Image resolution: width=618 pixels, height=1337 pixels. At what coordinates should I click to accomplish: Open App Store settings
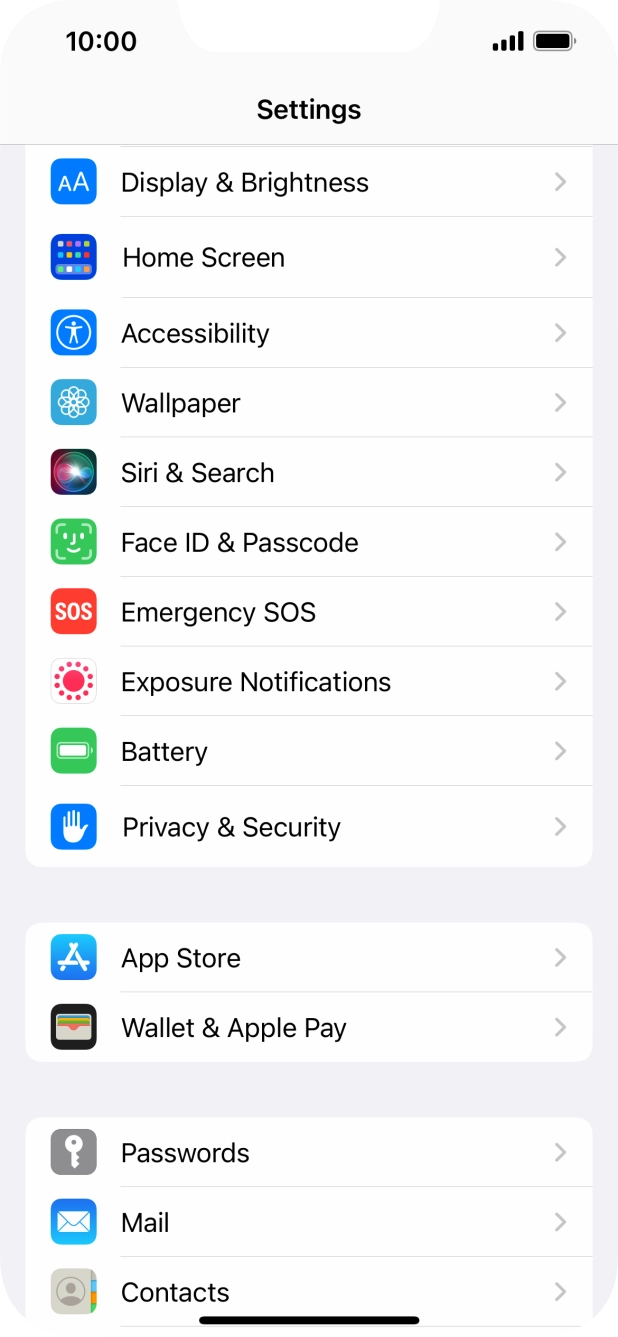(308, 958)
